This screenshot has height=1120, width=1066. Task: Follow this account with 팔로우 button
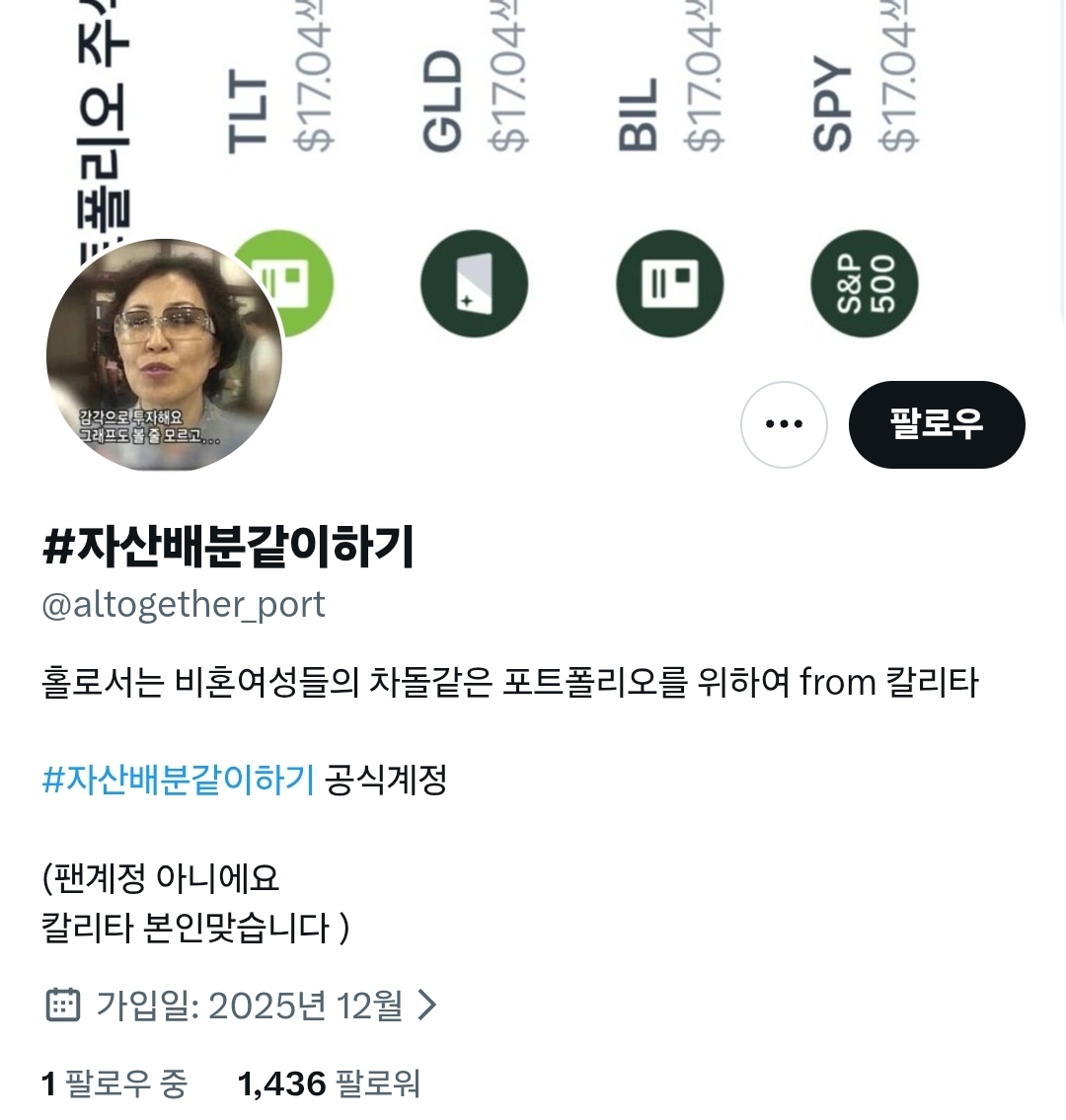pyautogui.click(x=936, y=424)
